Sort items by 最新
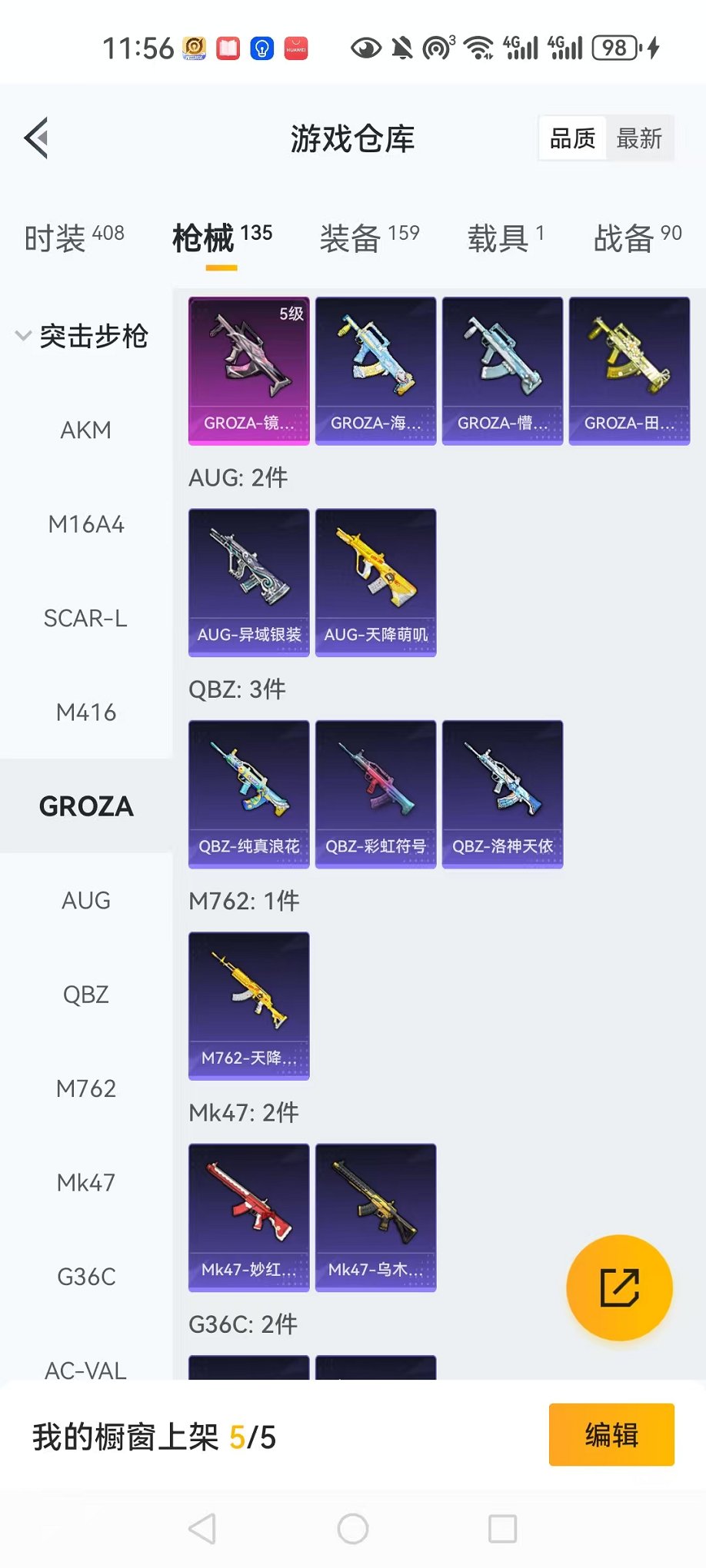 click(638, 139)
